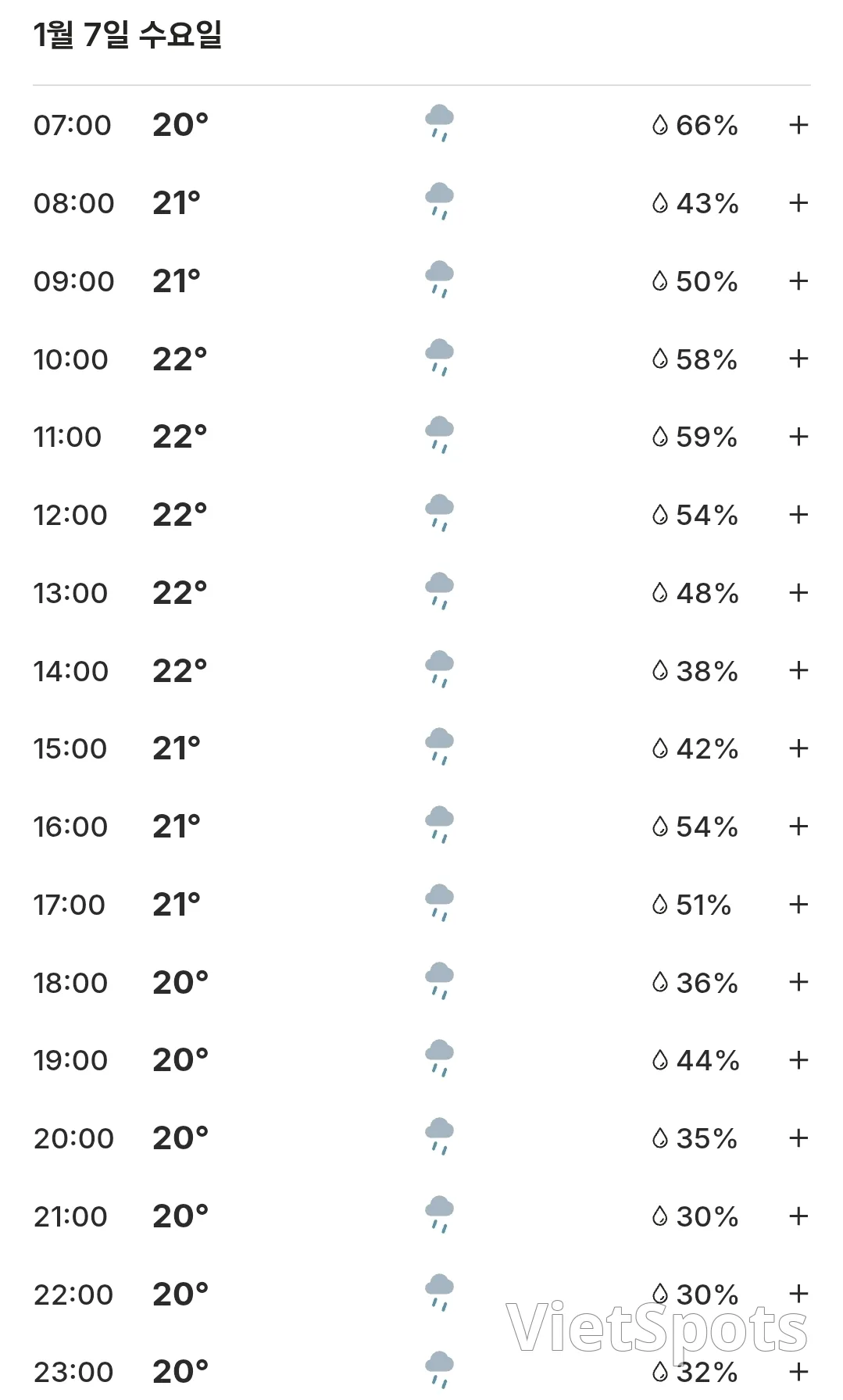Expand the 21:00 hourly details
Screen dimensions: 843x1400
[x=798, y=1216]
